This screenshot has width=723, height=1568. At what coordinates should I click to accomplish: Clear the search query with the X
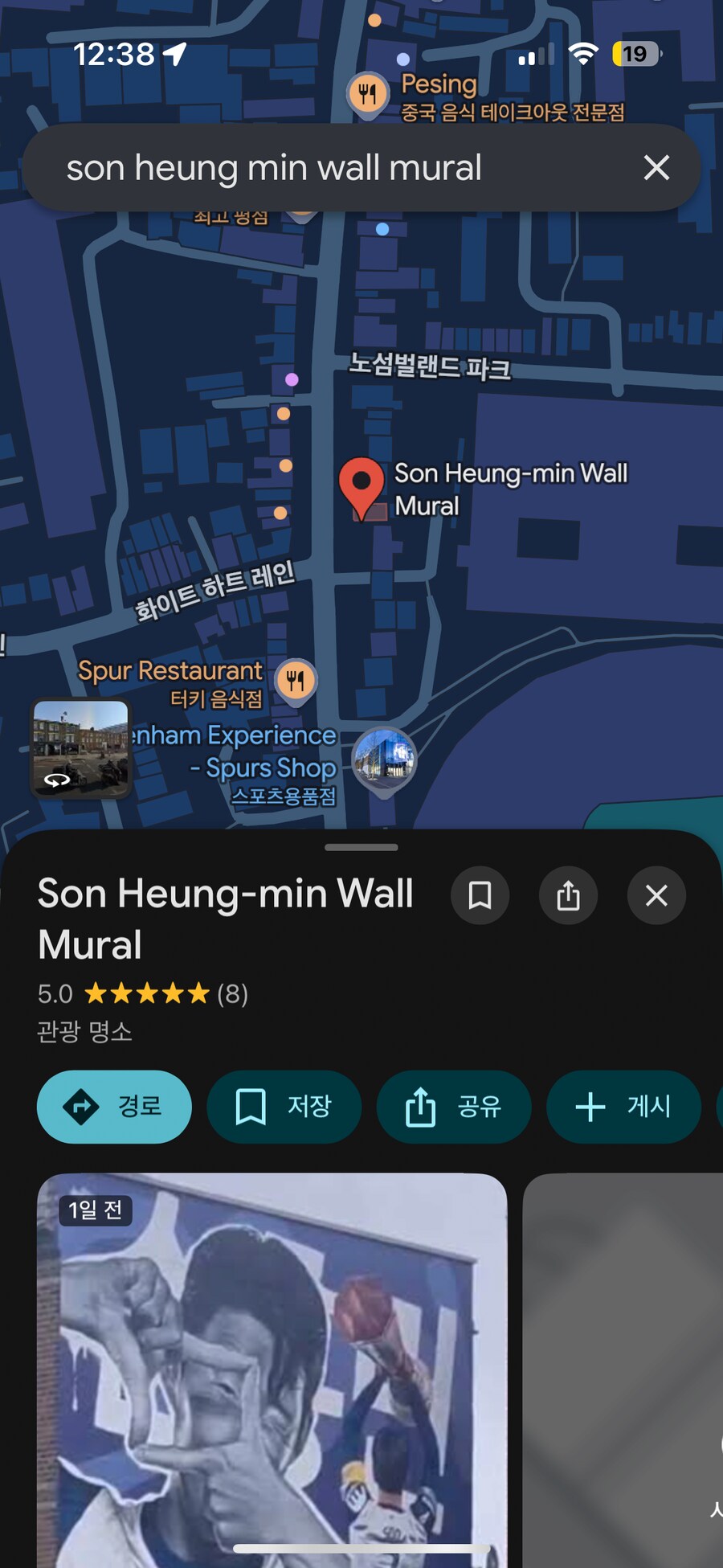tap(656, 168)
